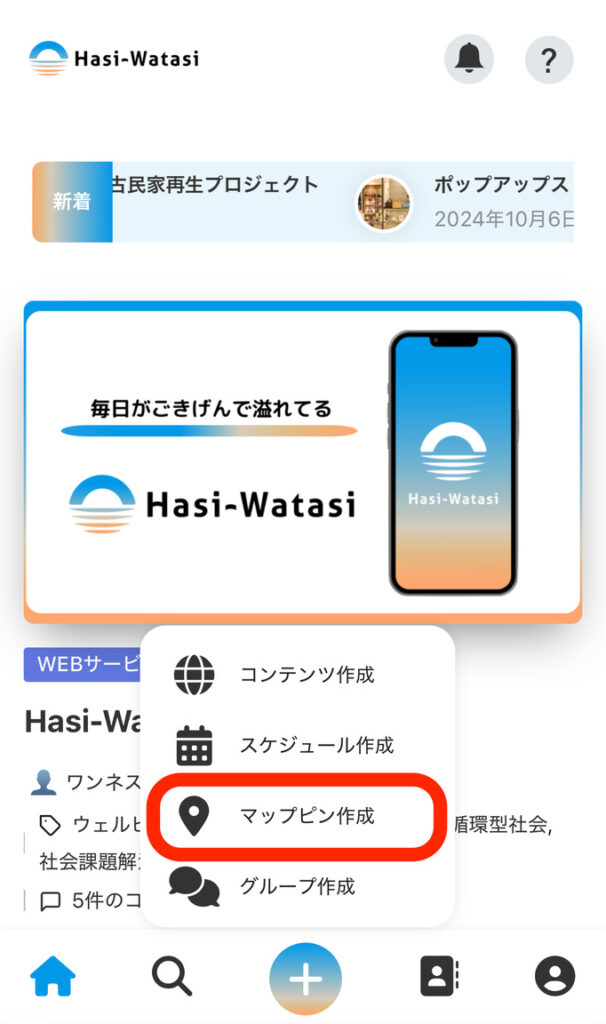The height and width of the screenshot is (1024, 606).
Task: Select コンテンツ作成 from the menu
Action: [306, 675]
